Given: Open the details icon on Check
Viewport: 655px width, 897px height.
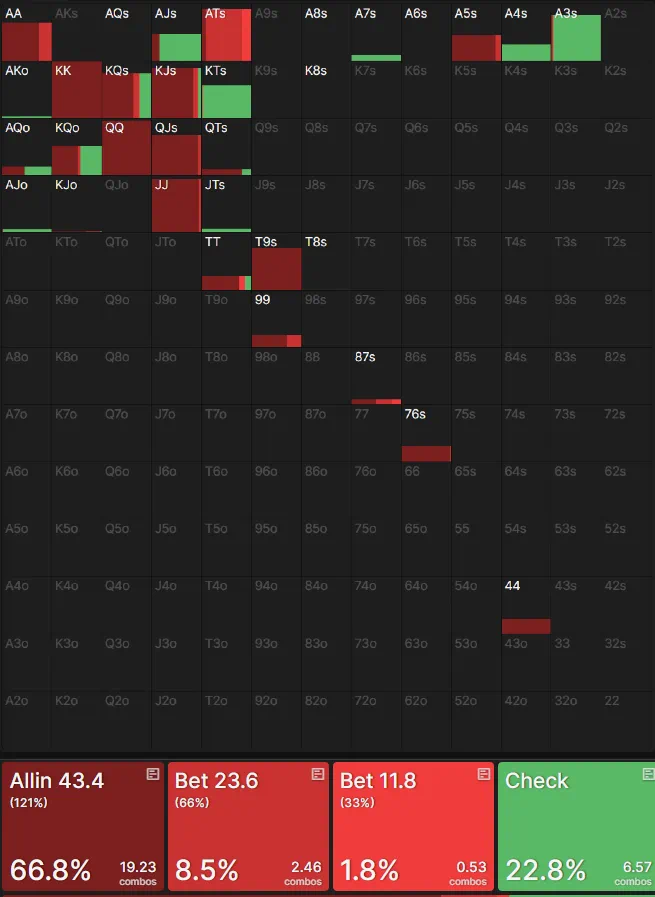Looking at the screenshot, I should [x=645, y=773].
